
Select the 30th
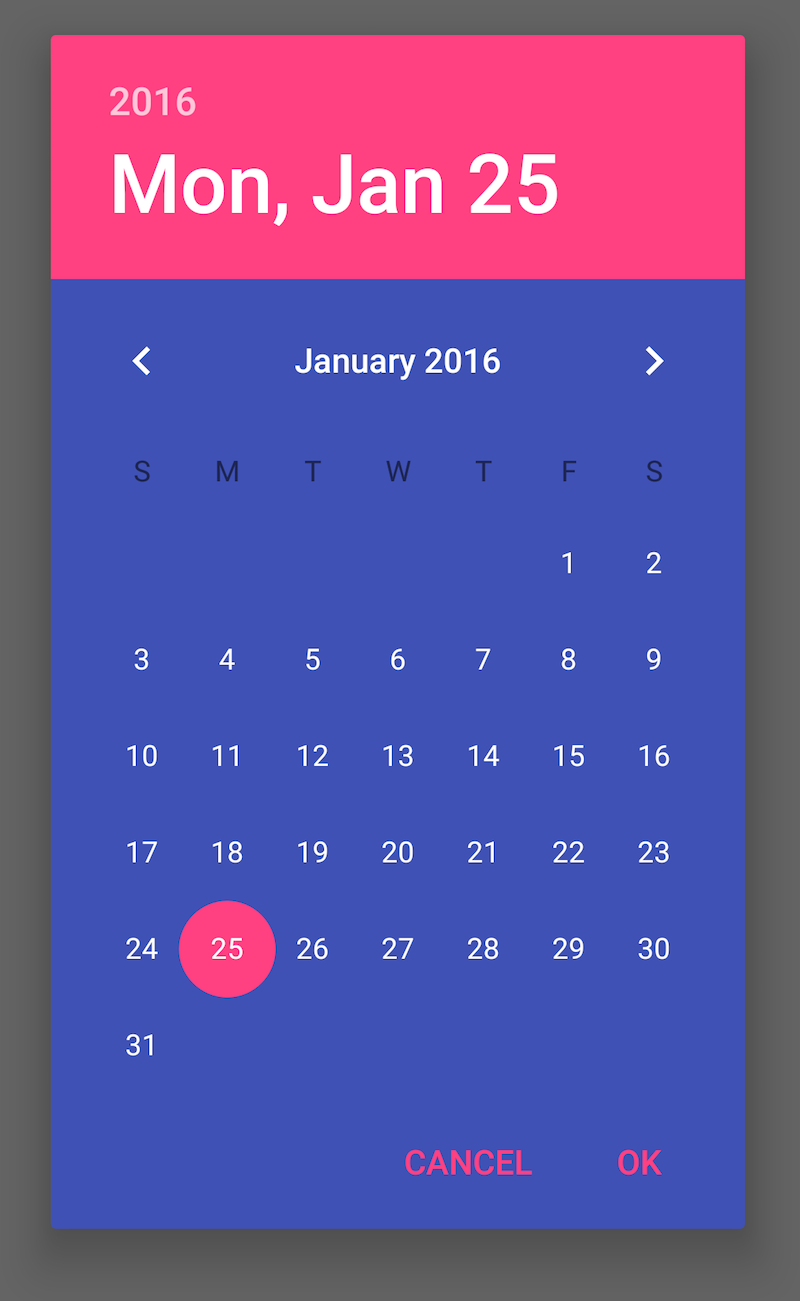[654, 949]
